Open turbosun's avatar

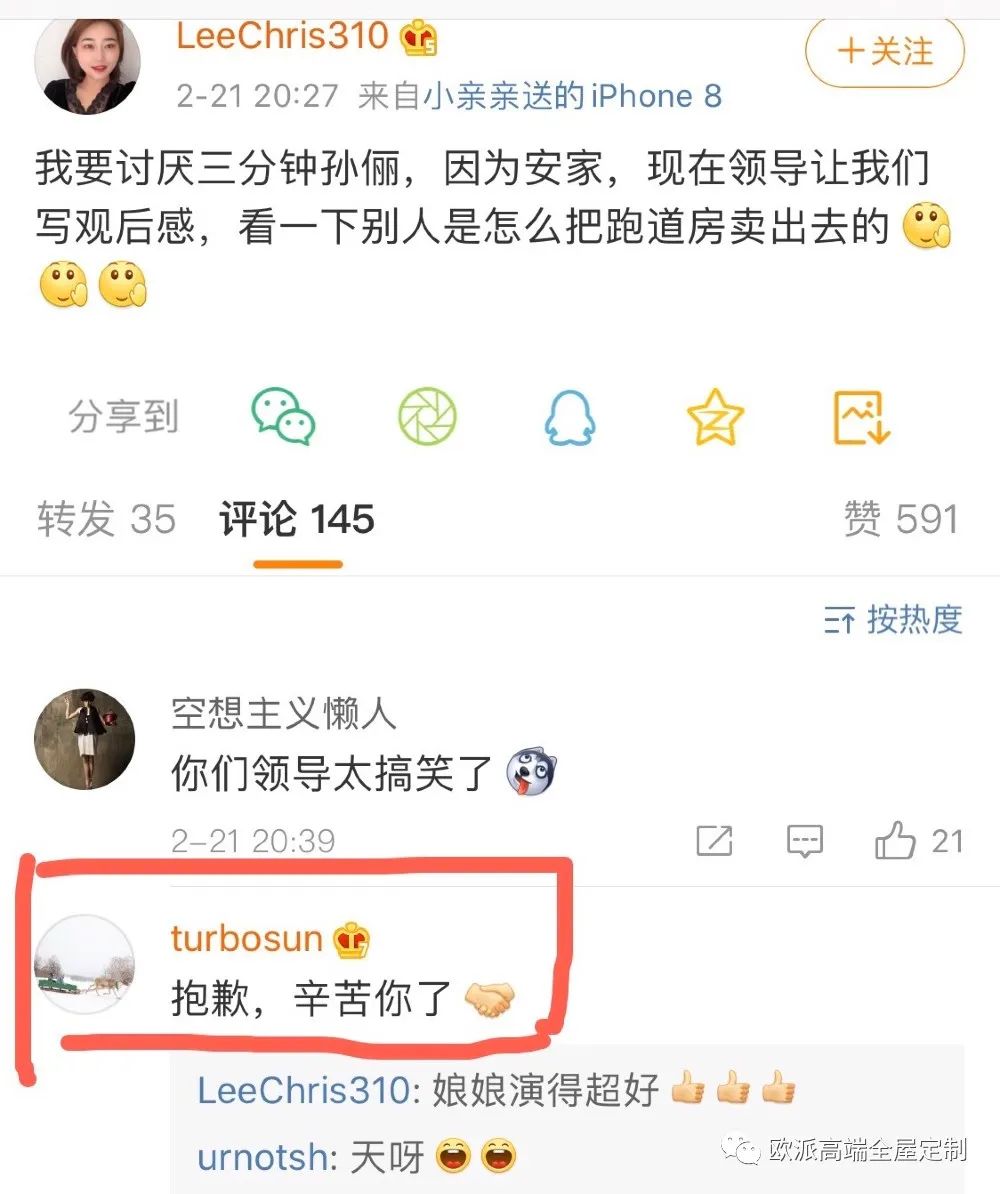coord(84,964)
